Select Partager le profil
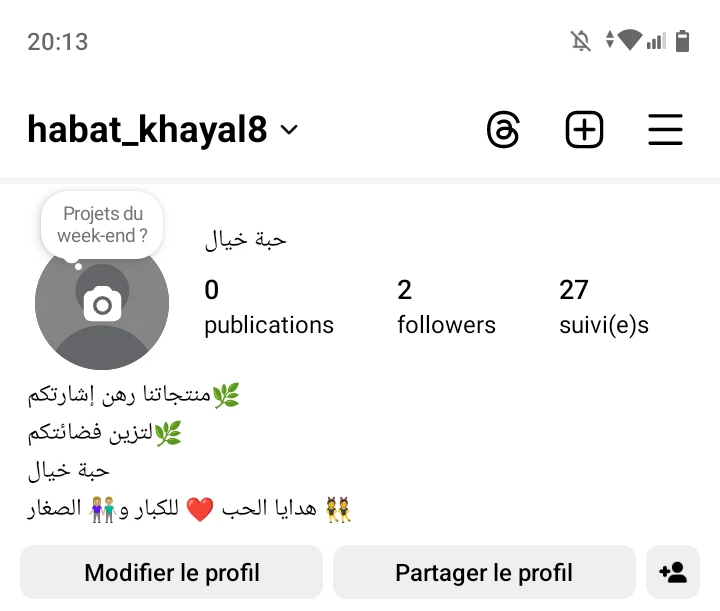 coord(484,573)
